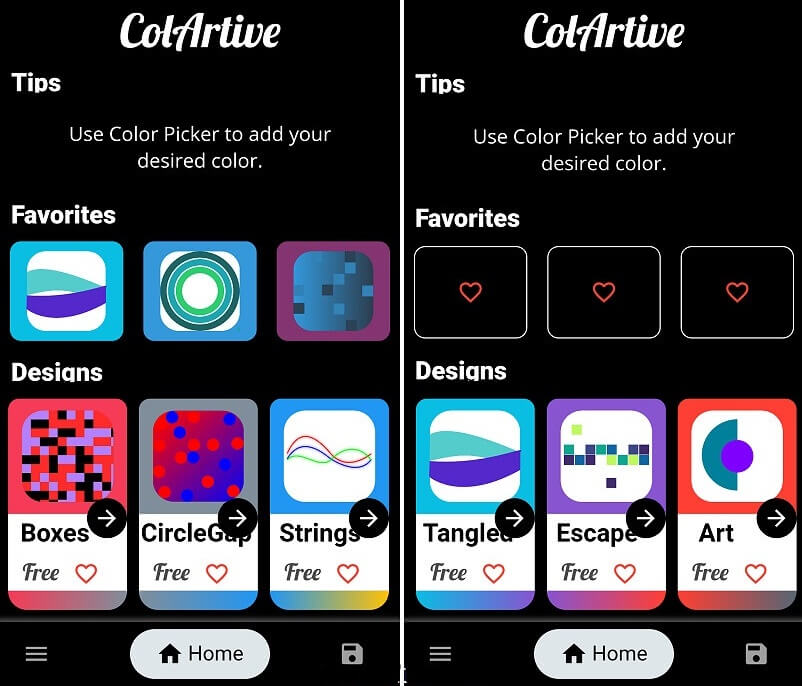Screen dimensions: 802x686
Task: Open the Art design arrow button
Action: pyautogui.click(x=777, y=518)
